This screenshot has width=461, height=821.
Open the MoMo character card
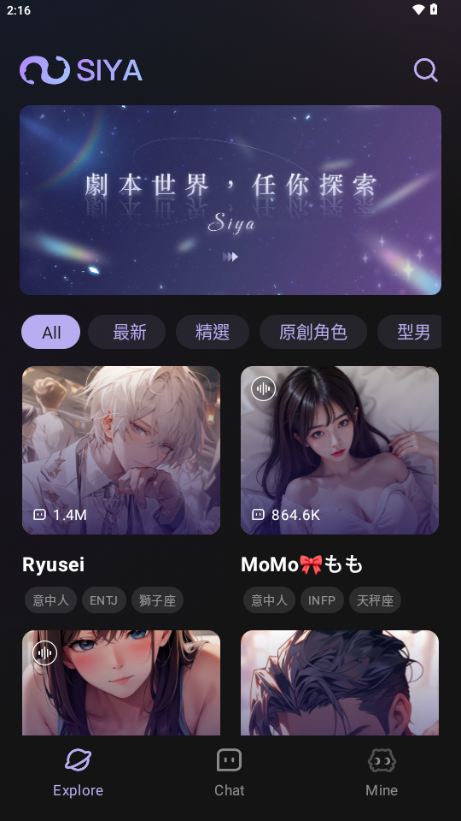[x=340, y=450]
